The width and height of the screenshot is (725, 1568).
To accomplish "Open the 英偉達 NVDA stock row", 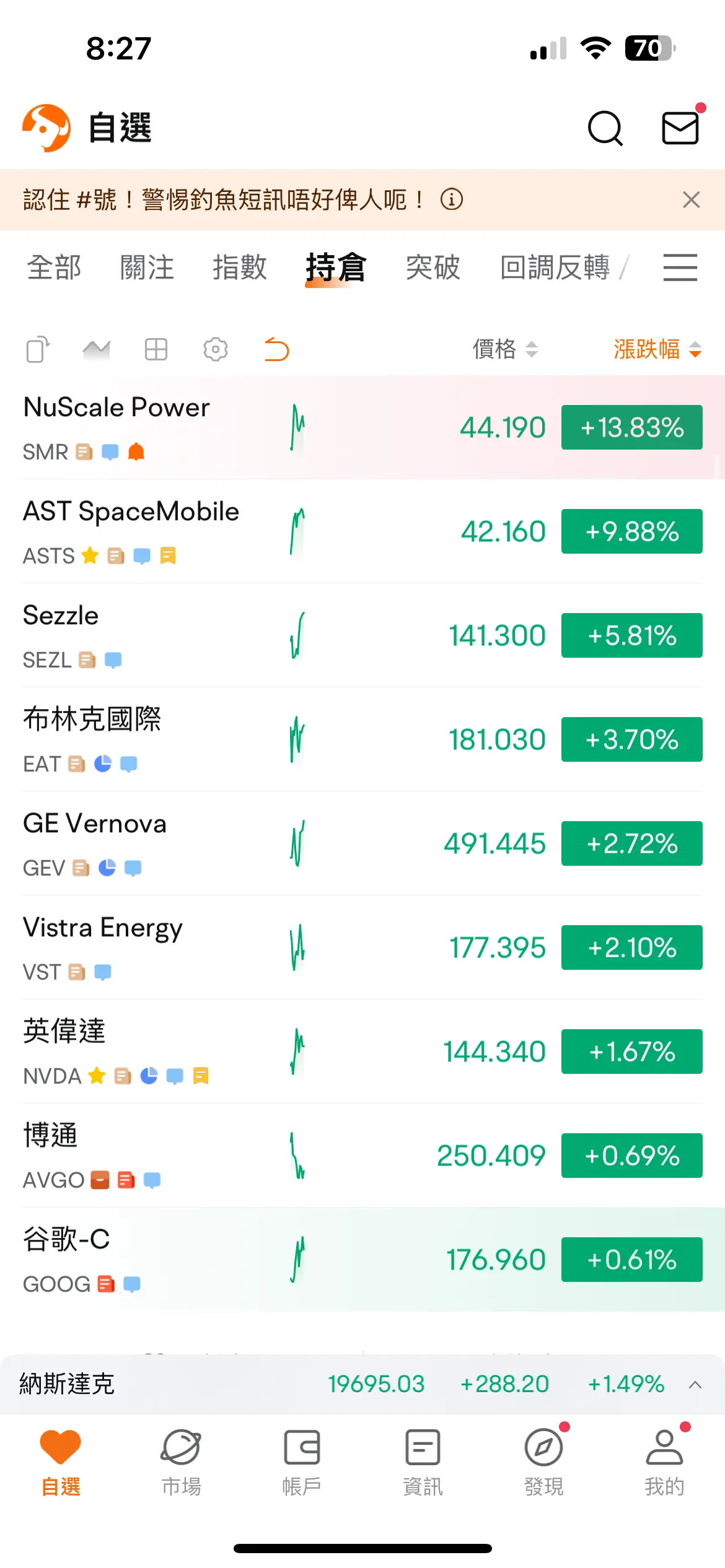I will click(362, 1052).
